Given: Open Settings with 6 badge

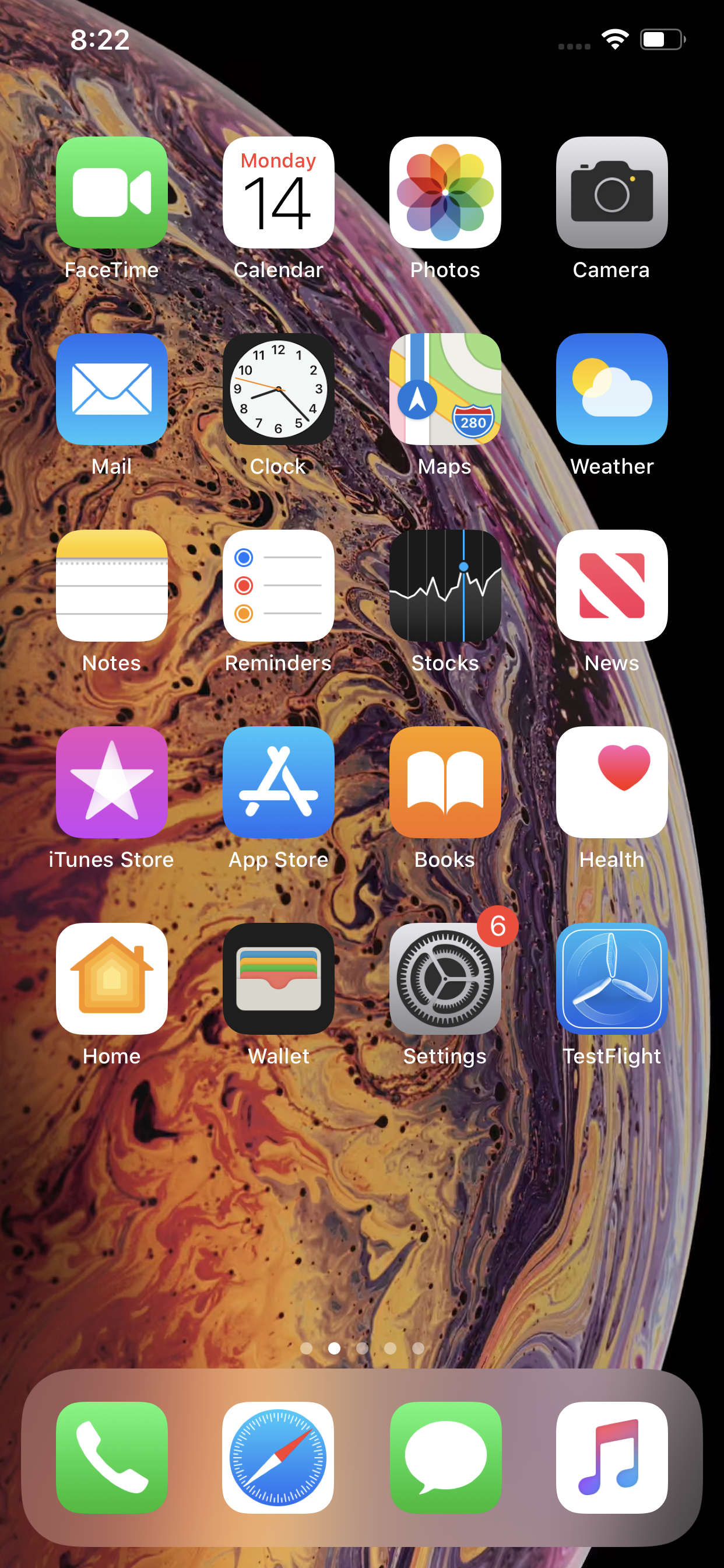Looking at the screenshot, I should (x=445, y=979).
